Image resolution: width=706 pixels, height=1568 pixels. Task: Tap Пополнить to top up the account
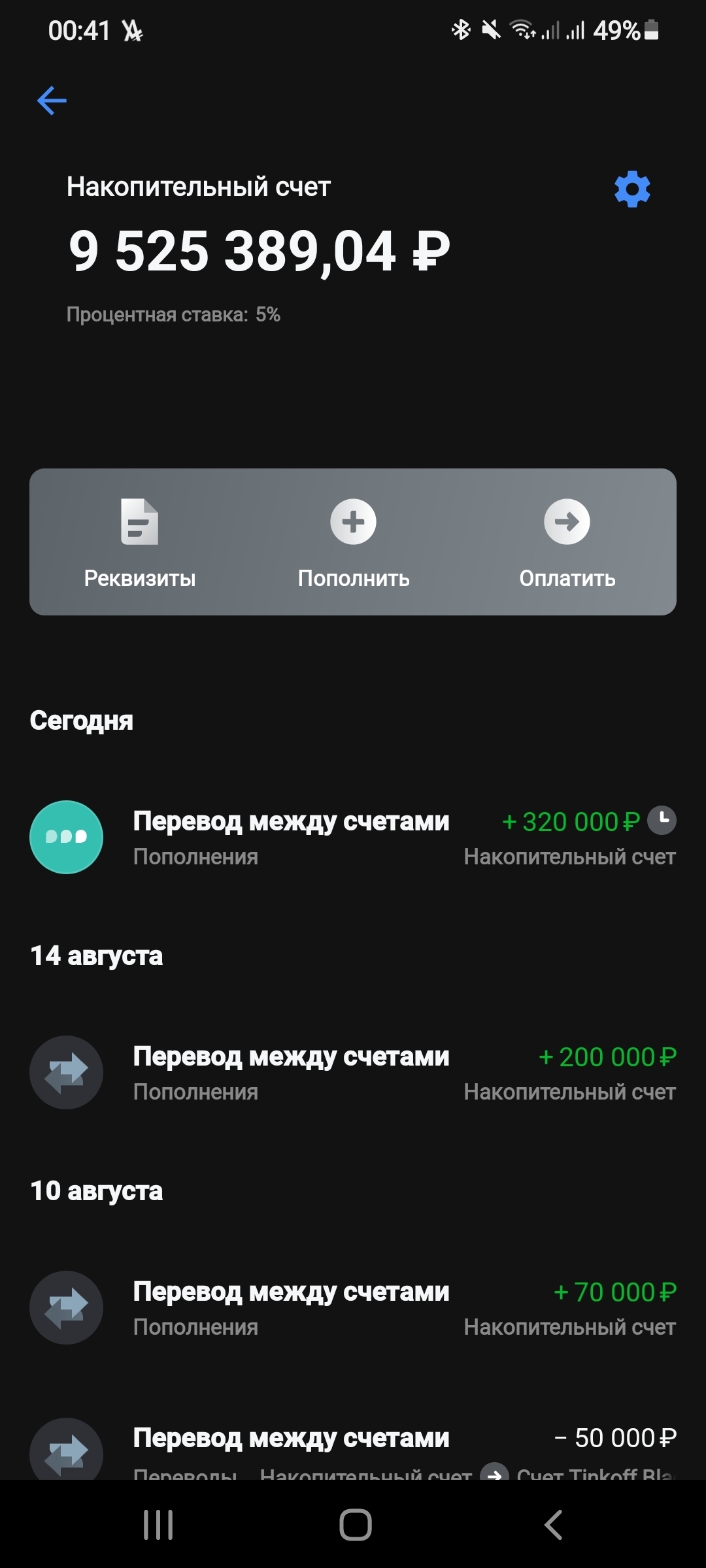pyautogui.click(x=353, y=542)
